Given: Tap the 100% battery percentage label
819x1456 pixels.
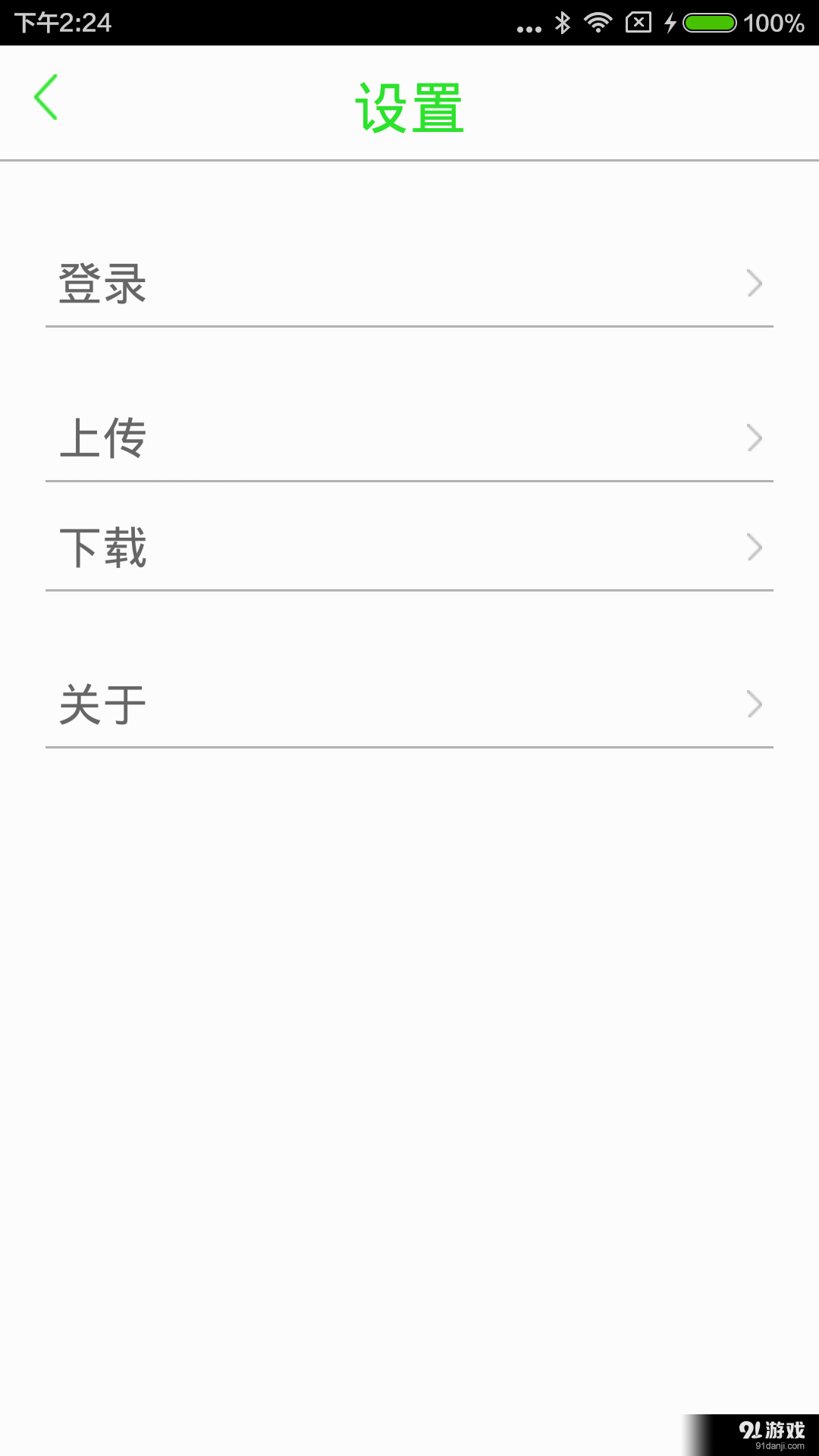Looking at the screenshot, I should [x=775, y=23].
